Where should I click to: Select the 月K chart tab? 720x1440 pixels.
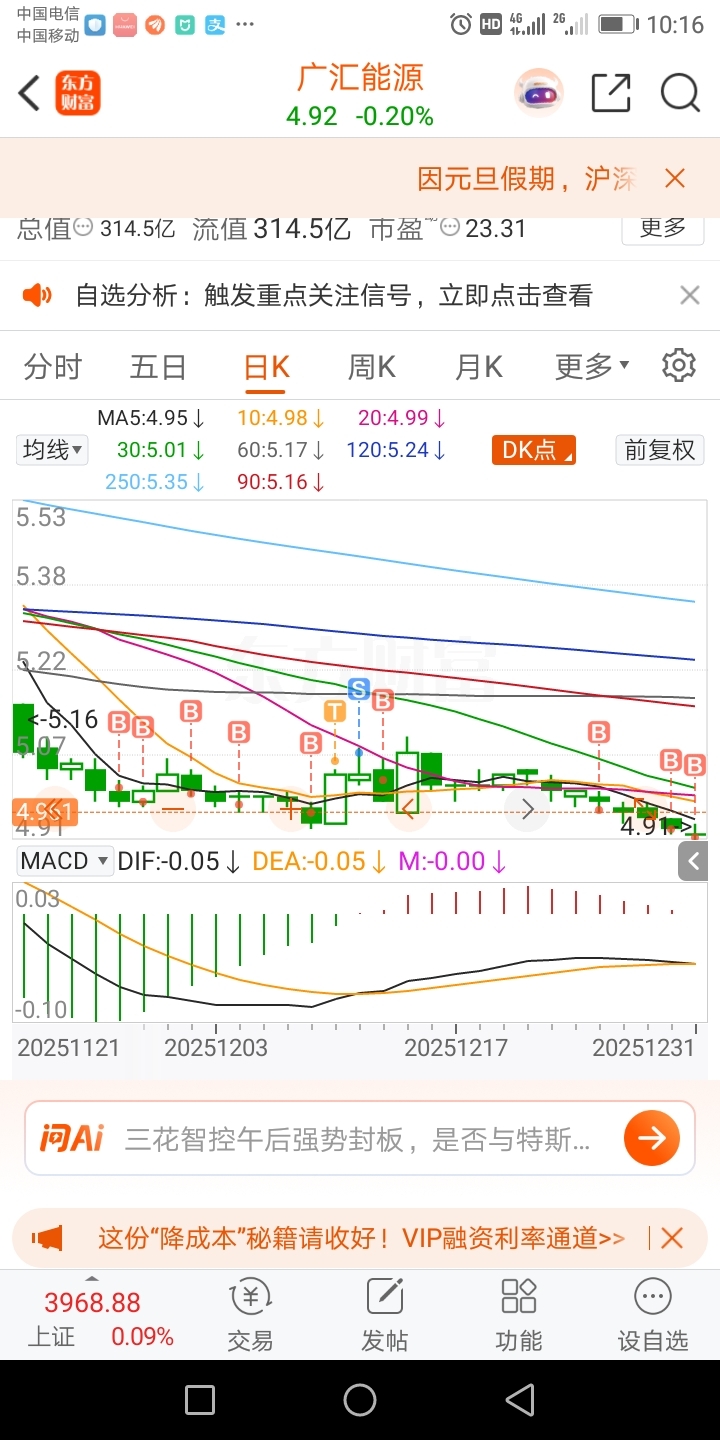pyautogui.click(x=478, y=367)
